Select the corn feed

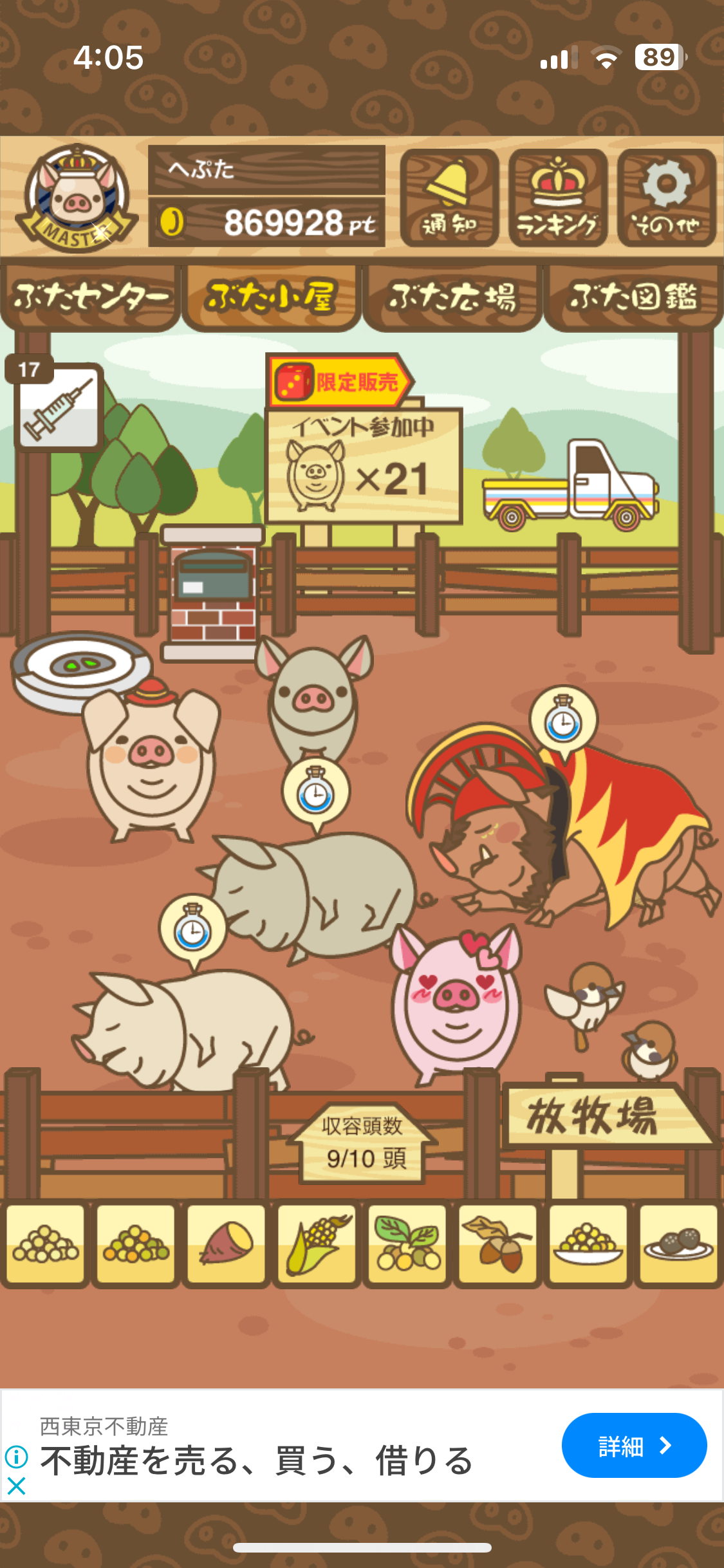[316, 1244]
